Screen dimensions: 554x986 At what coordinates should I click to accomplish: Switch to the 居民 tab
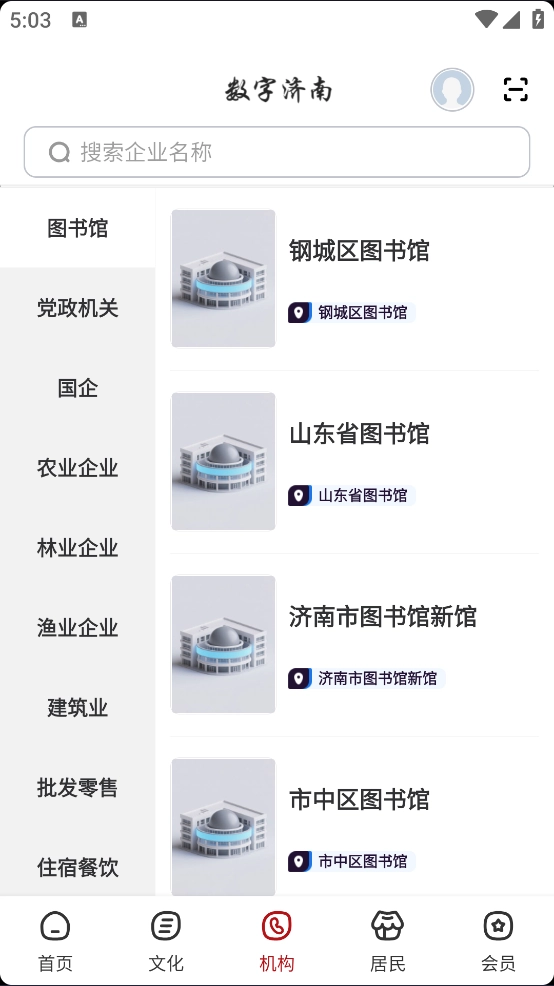click(x=387, y=941)
